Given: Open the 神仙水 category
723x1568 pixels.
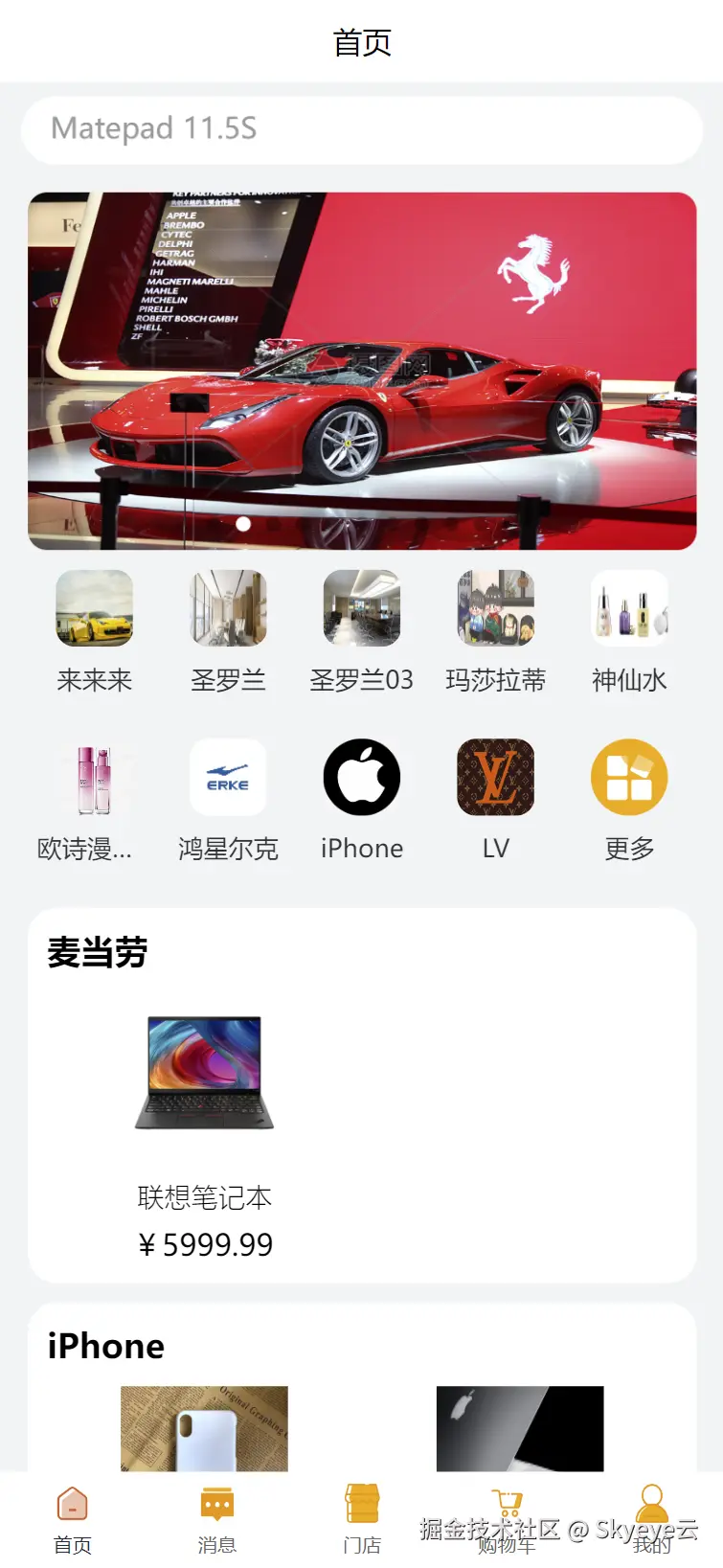Looking at the screenshot, I should 629,629.
